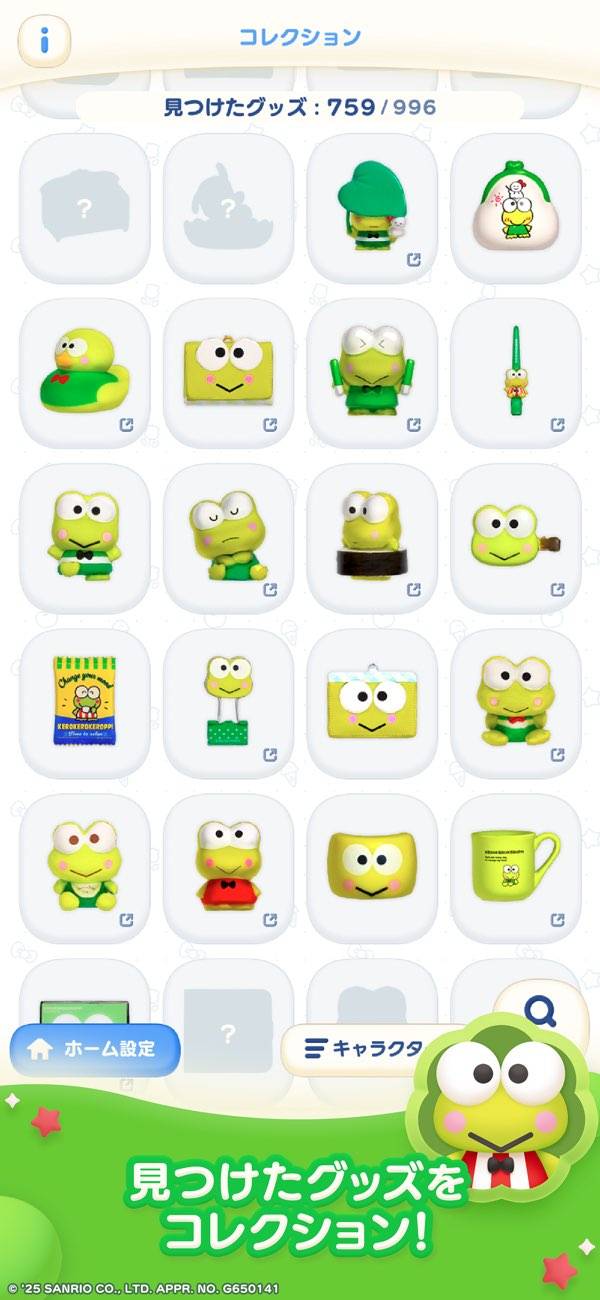Select the Keroppi rubber duck item

click(x=84, y=373)
